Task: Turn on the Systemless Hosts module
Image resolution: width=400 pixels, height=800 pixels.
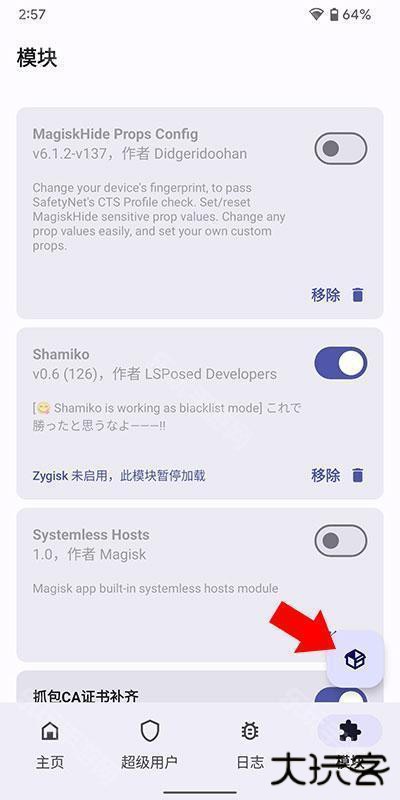Action: pos(340,540)
